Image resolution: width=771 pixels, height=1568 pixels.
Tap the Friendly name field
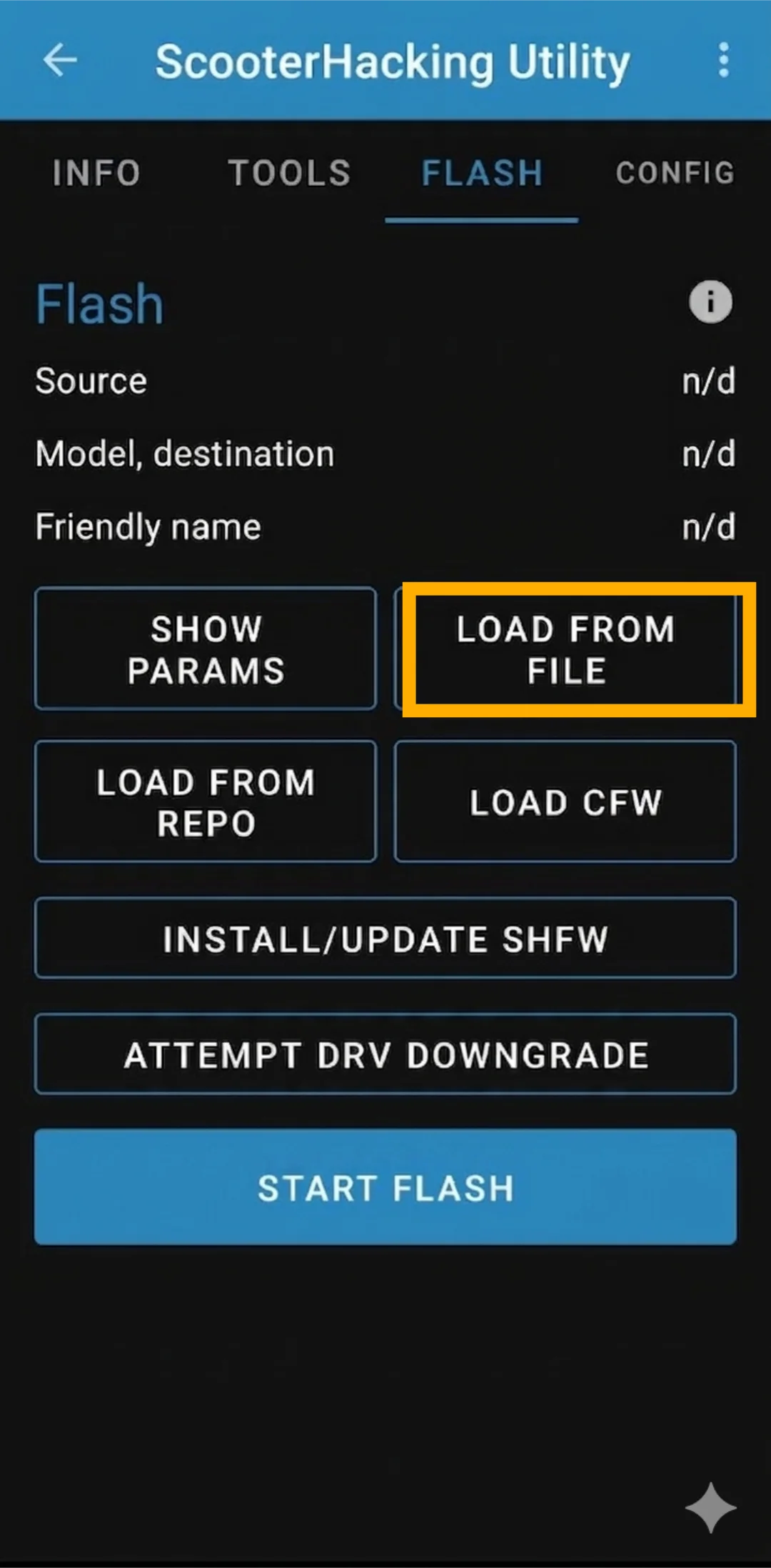pos(148,526)
